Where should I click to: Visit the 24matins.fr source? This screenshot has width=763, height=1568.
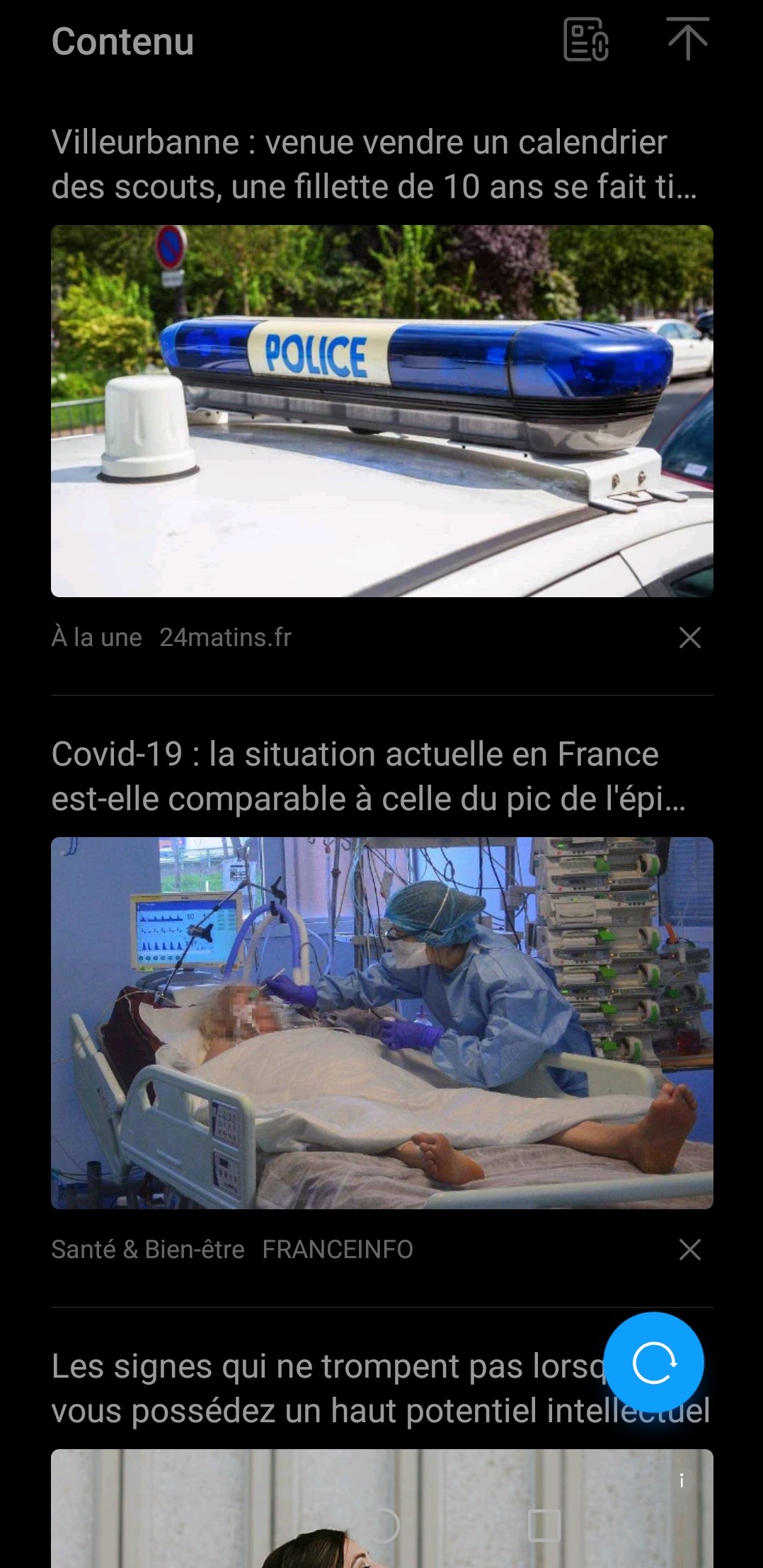tap(225, 637)
